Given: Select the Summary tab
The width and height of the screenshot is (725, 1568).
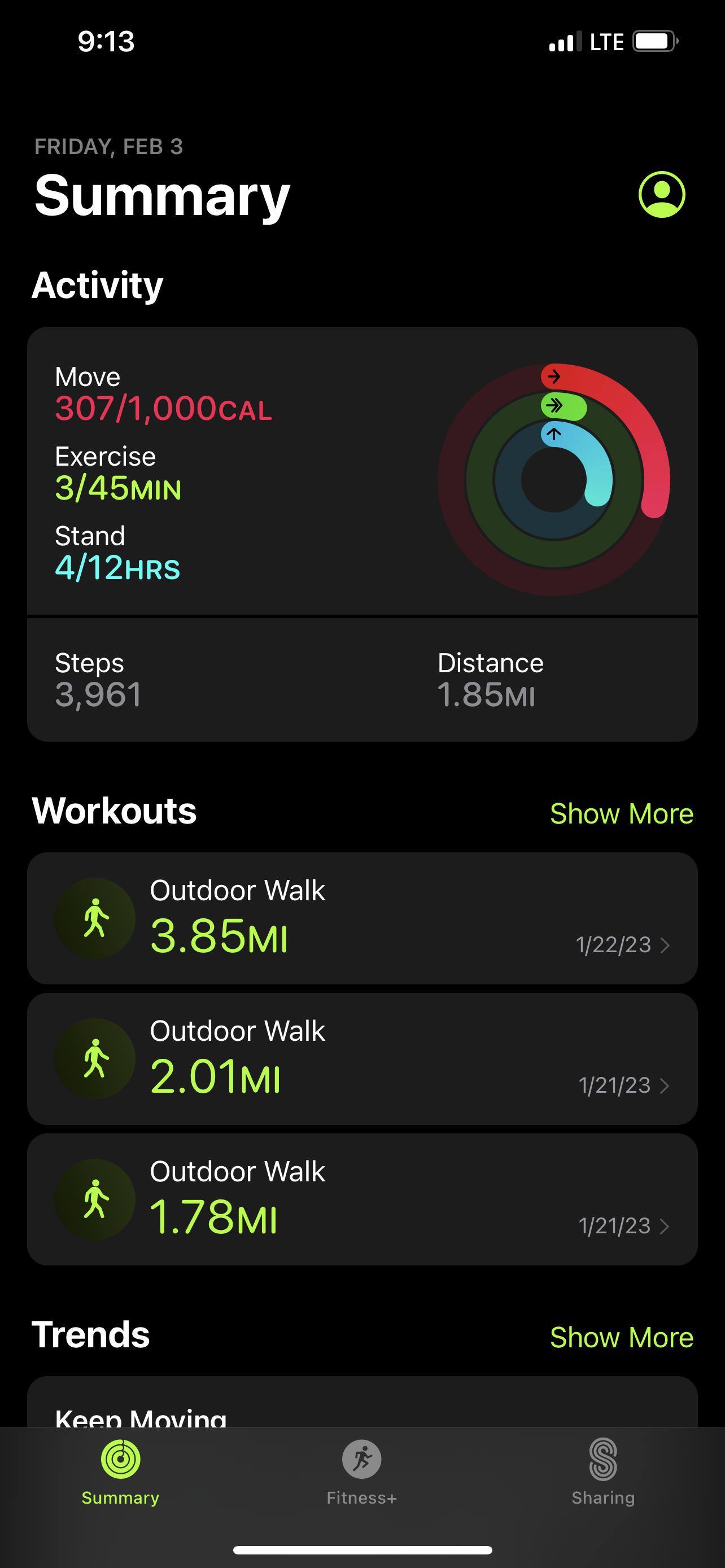Looking at the screenshot, I should point(120,1470).
